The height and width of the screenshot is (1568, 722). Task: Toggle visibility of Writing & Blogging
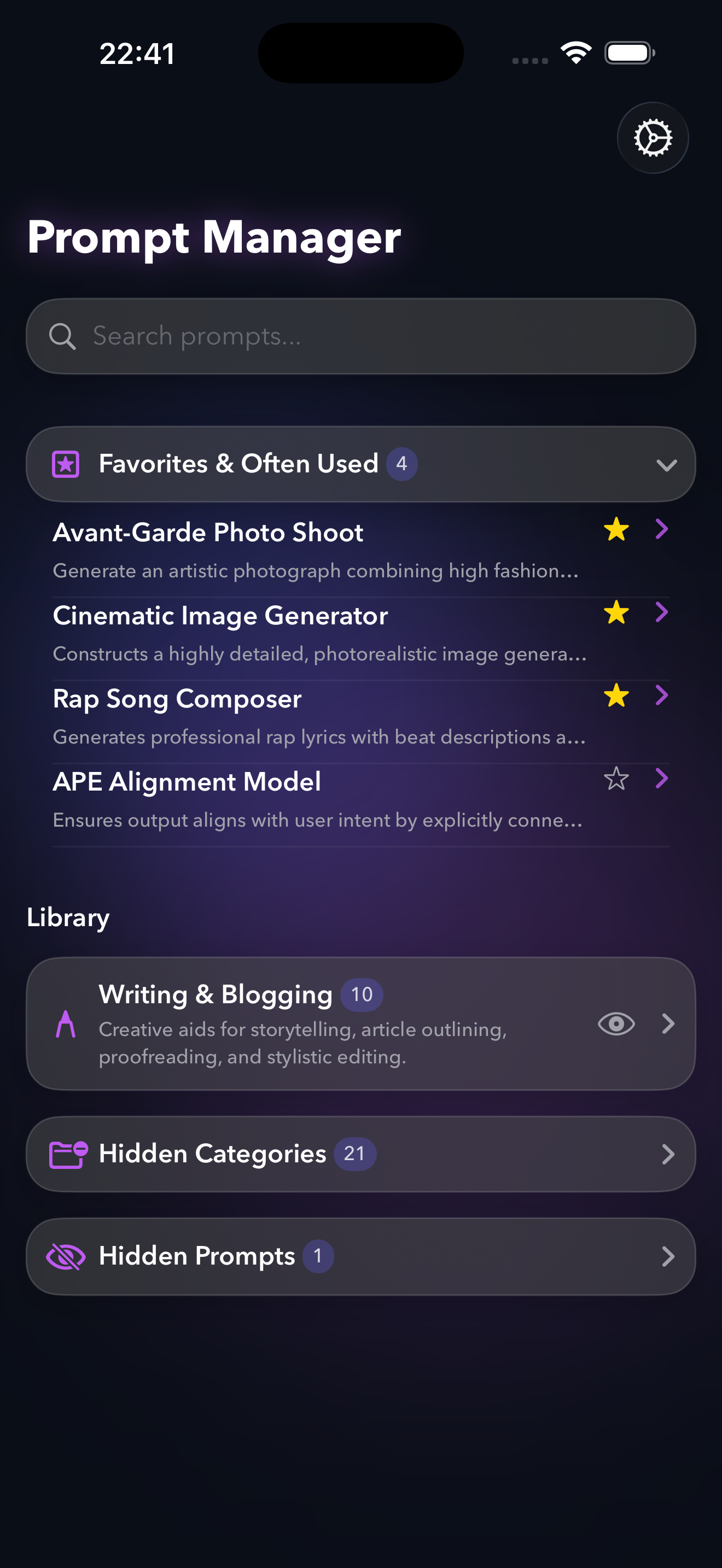pyautogui.click(x=616, y=1024)
